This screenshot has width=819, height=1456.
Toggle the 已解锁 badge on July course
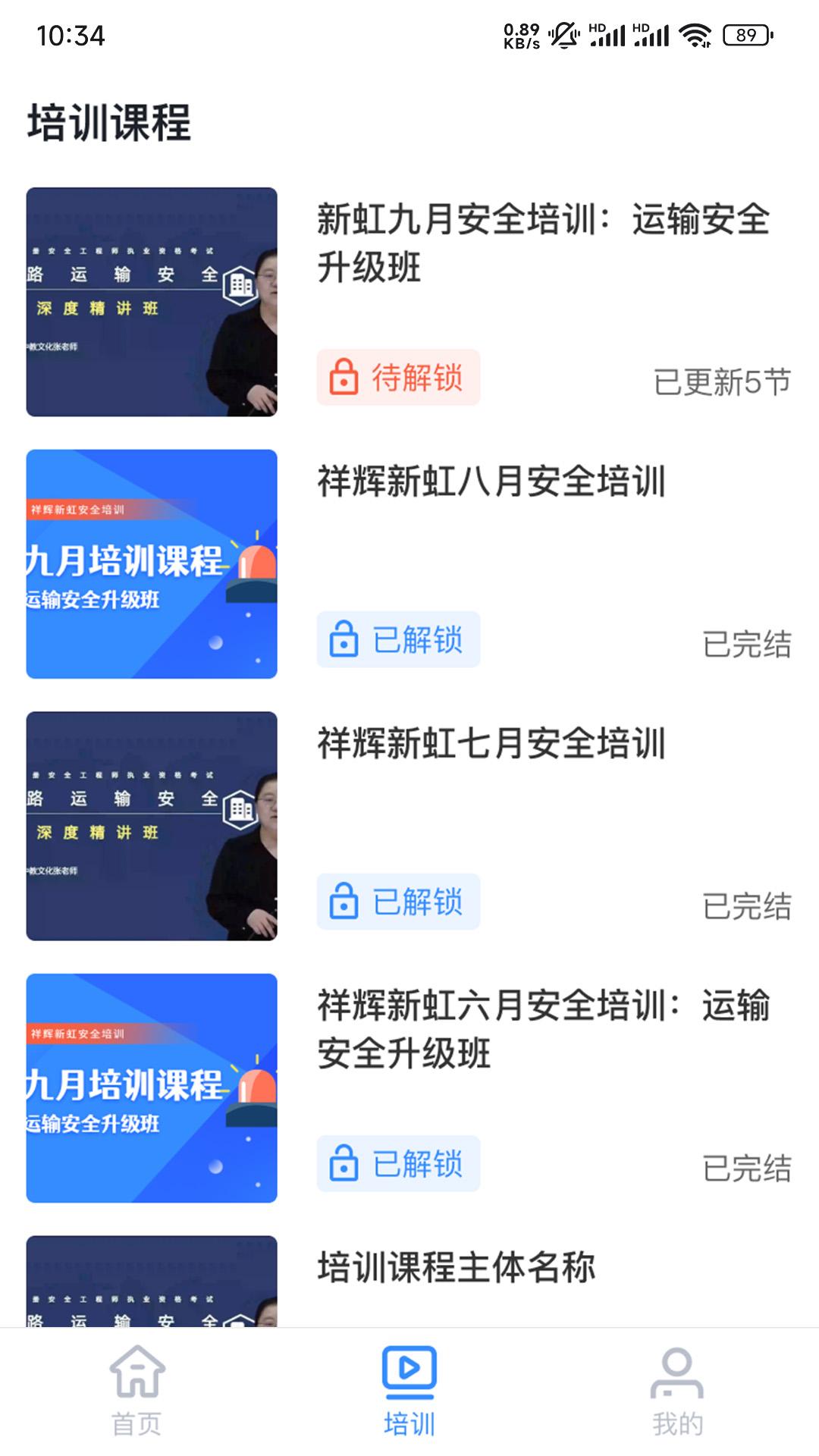click(x=397, y=902)
